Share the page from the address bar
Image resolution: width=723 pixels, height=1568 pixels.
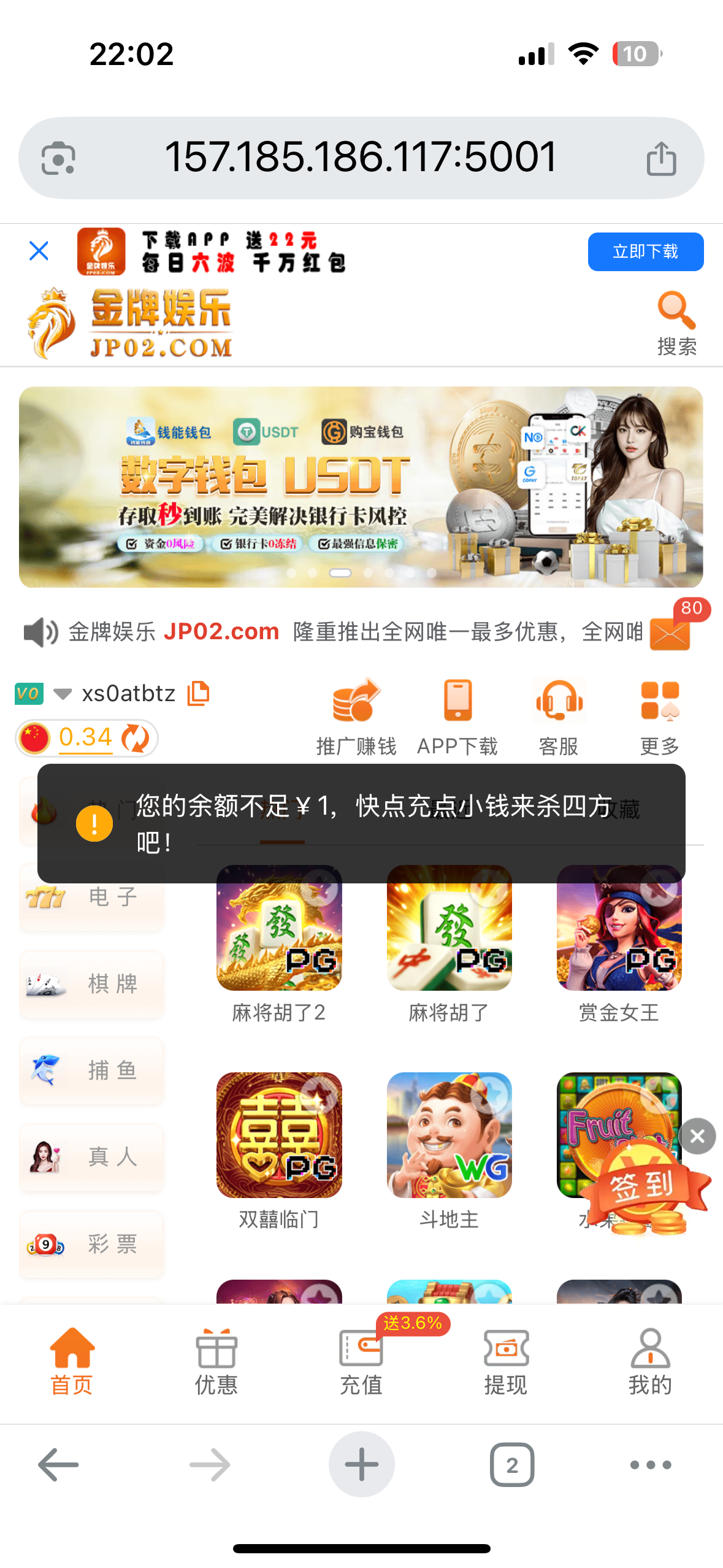point(661,158)
